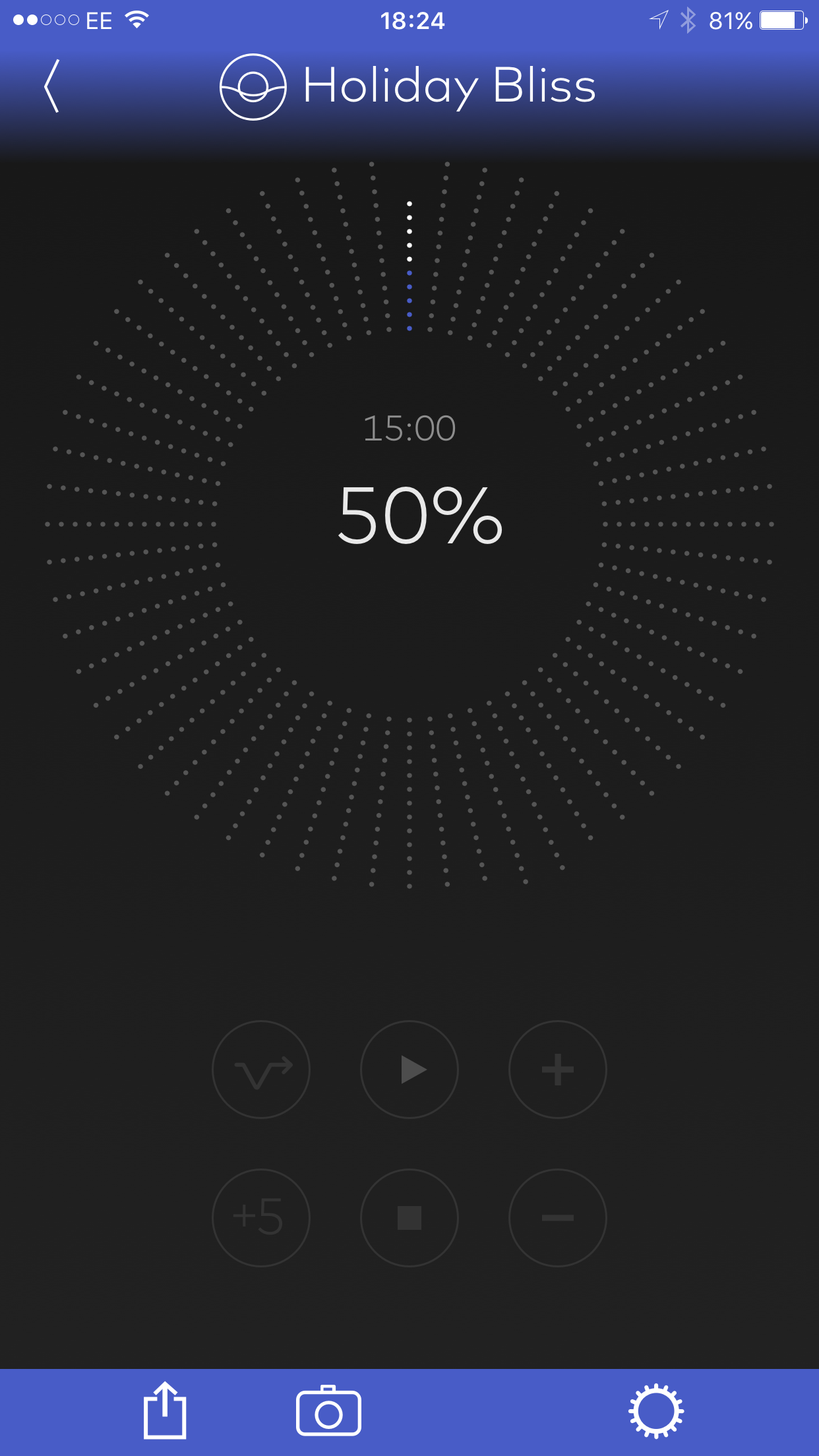
Task: Go back using the top-left arrow
Action: click(51, 86)
